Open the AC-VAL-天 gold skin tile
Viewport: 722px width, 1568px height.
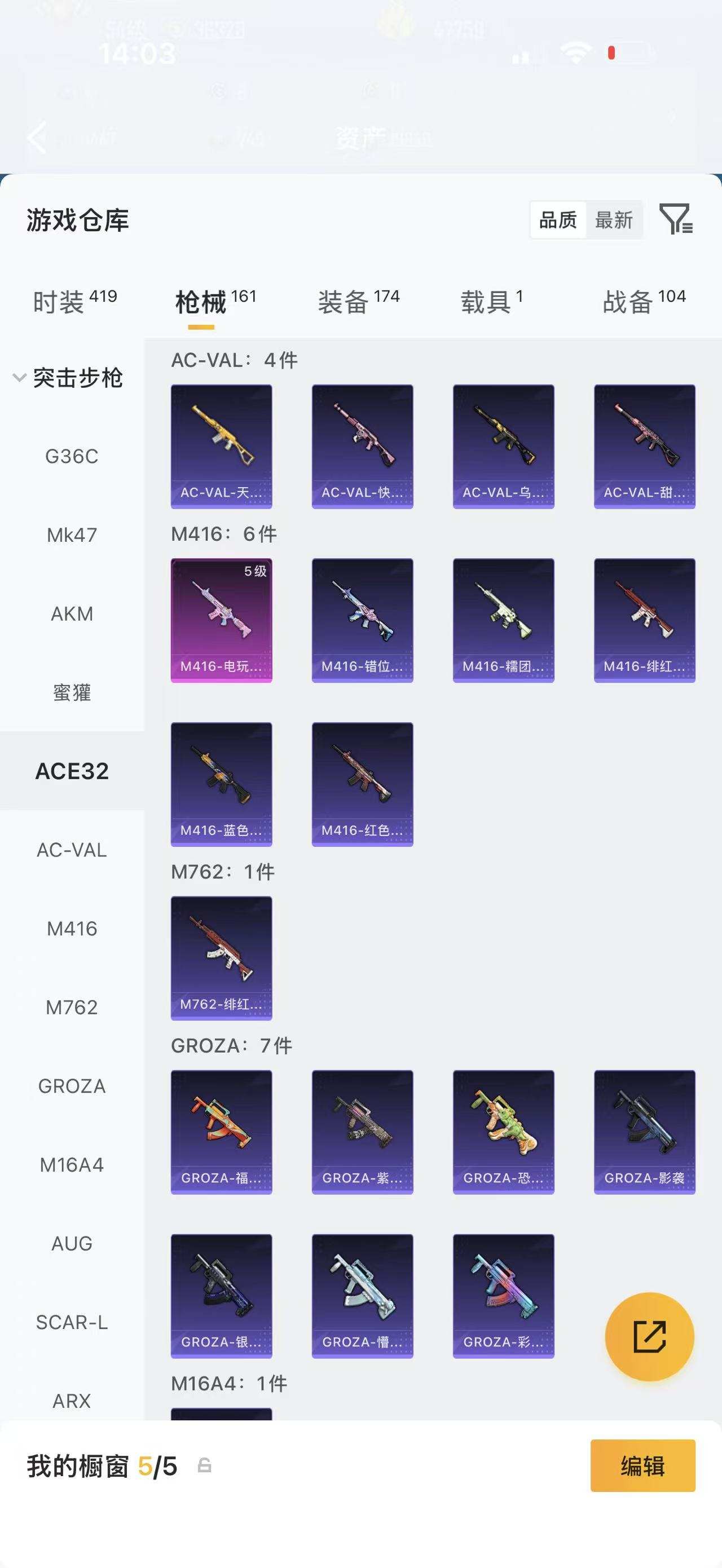[221, 446]
